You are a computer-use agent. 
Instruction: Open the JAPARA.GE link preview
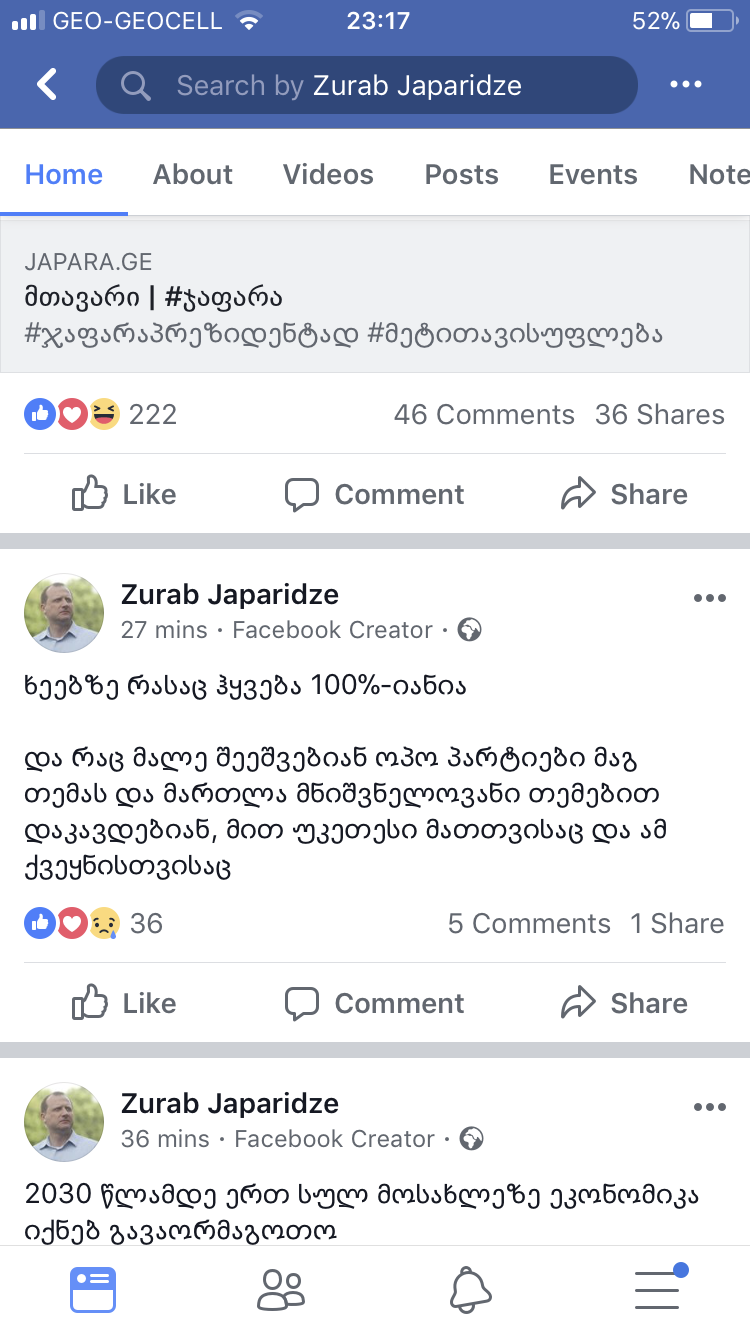click(x=374, y=297)
